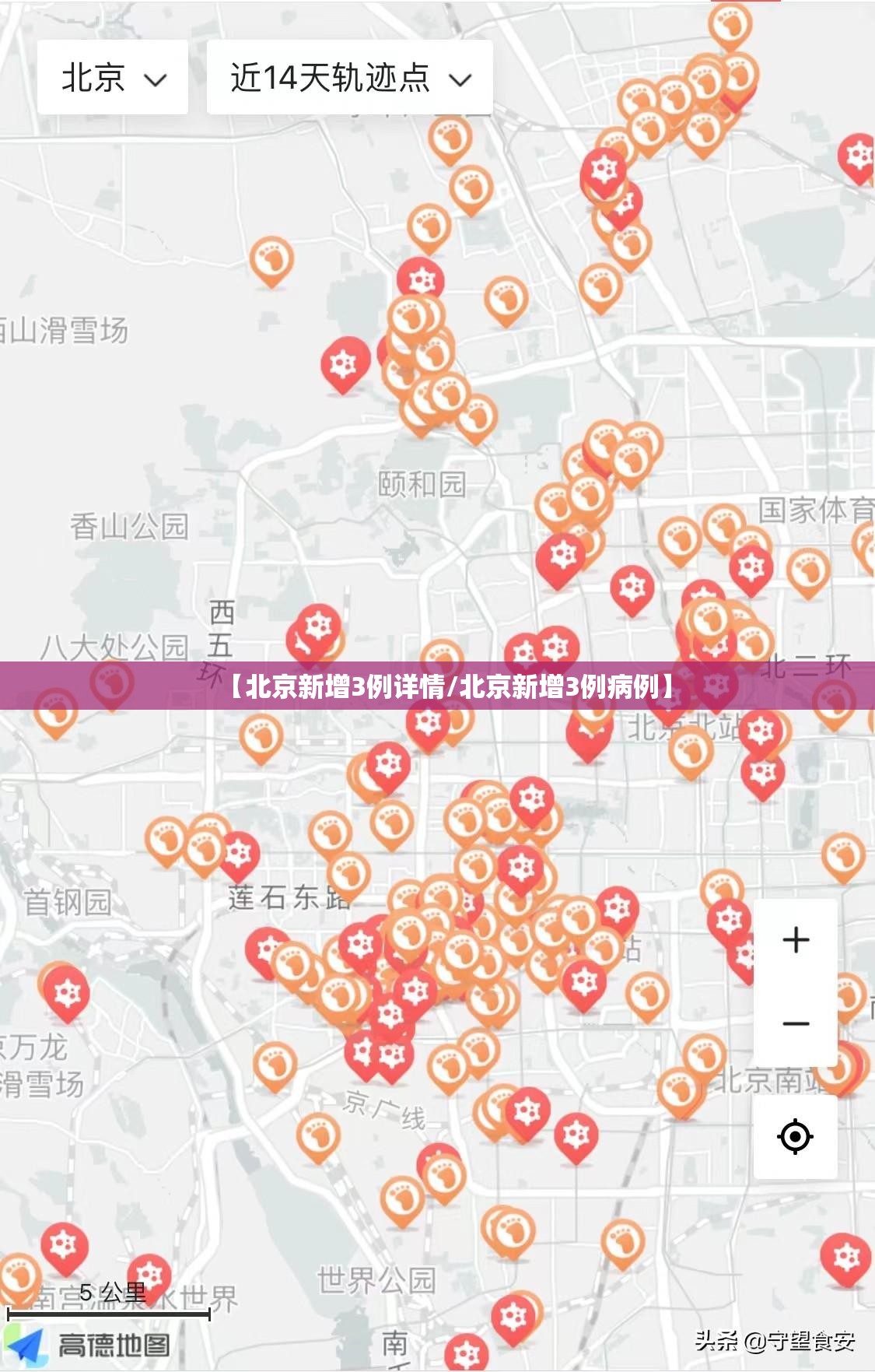Zoom out of the map

[x=795, y=1023]
